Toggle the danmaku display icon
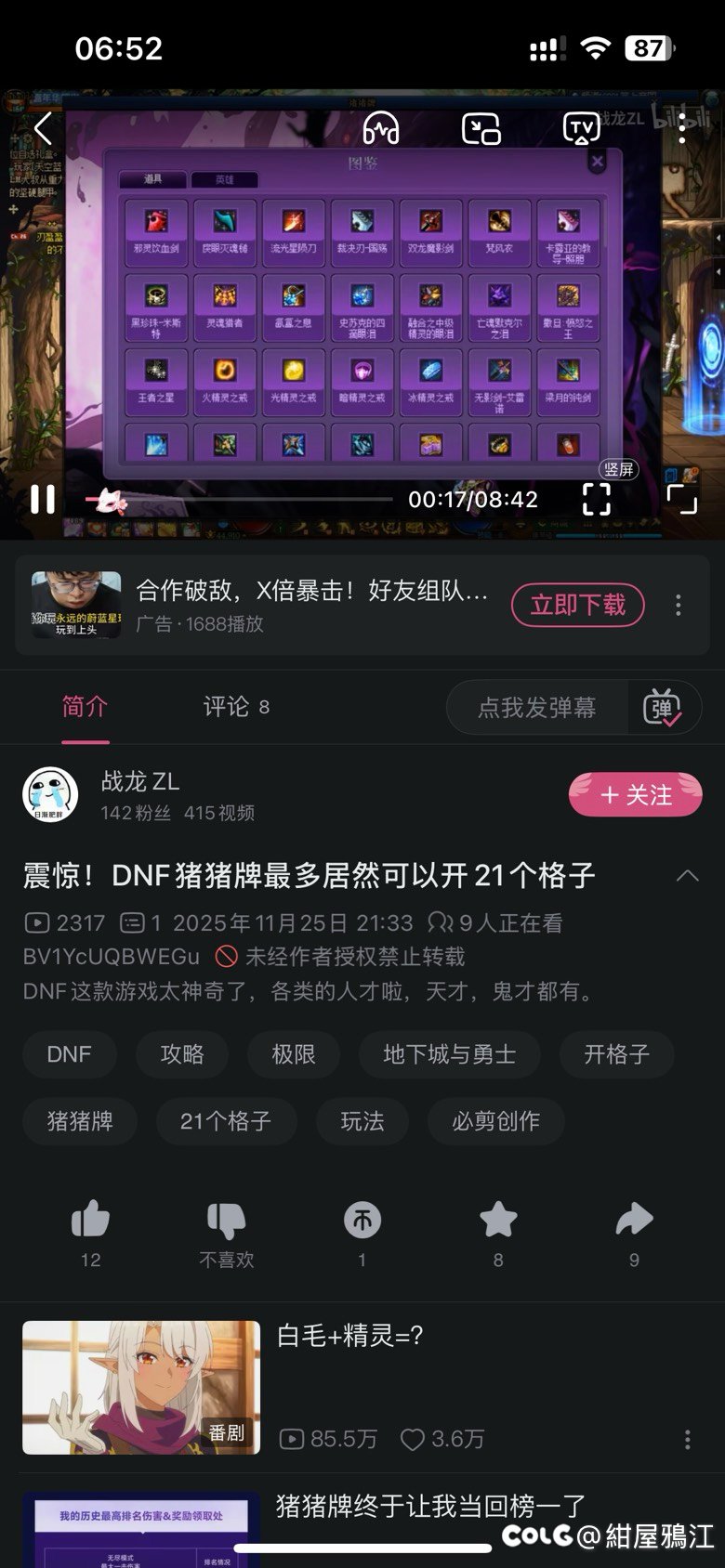Screen dimensions: 725x1568 click(x=663, y=708)
